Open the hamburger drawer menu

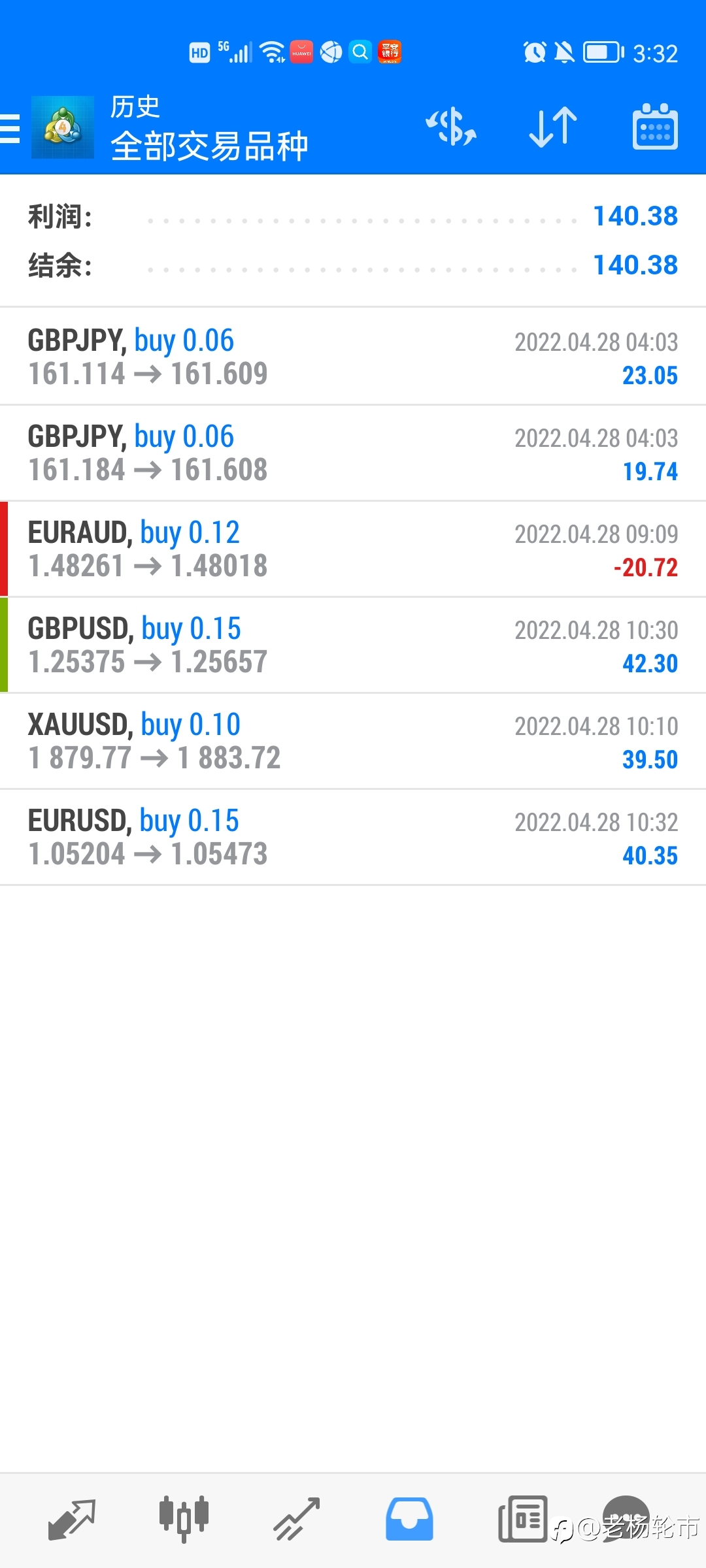pos(10,127)
